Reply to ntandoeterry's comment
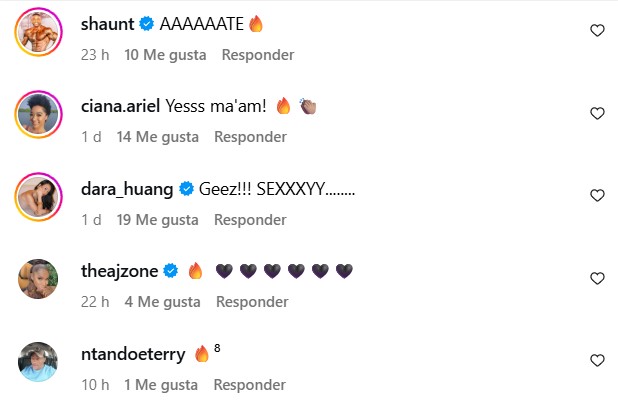618x412 pixels. coord(250,384)
